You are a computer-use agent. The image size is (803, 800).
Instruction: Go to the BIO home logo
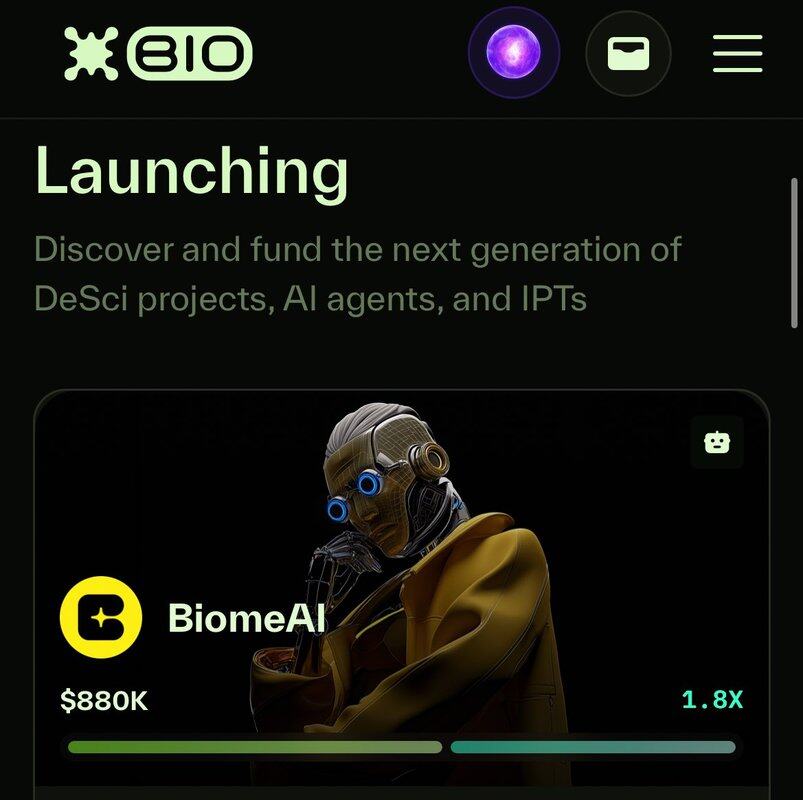(158, 53)
